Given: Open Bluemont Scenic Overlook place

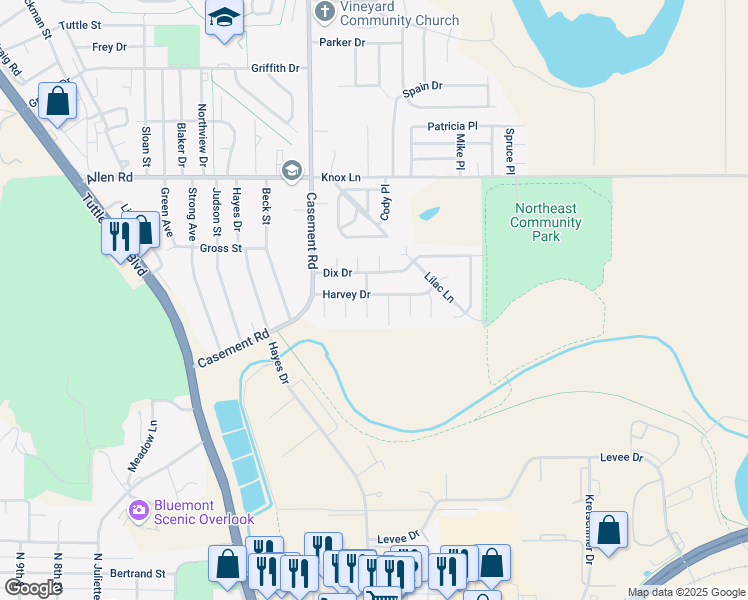Looking at the screenshot, I should click(x=138, y=511).
